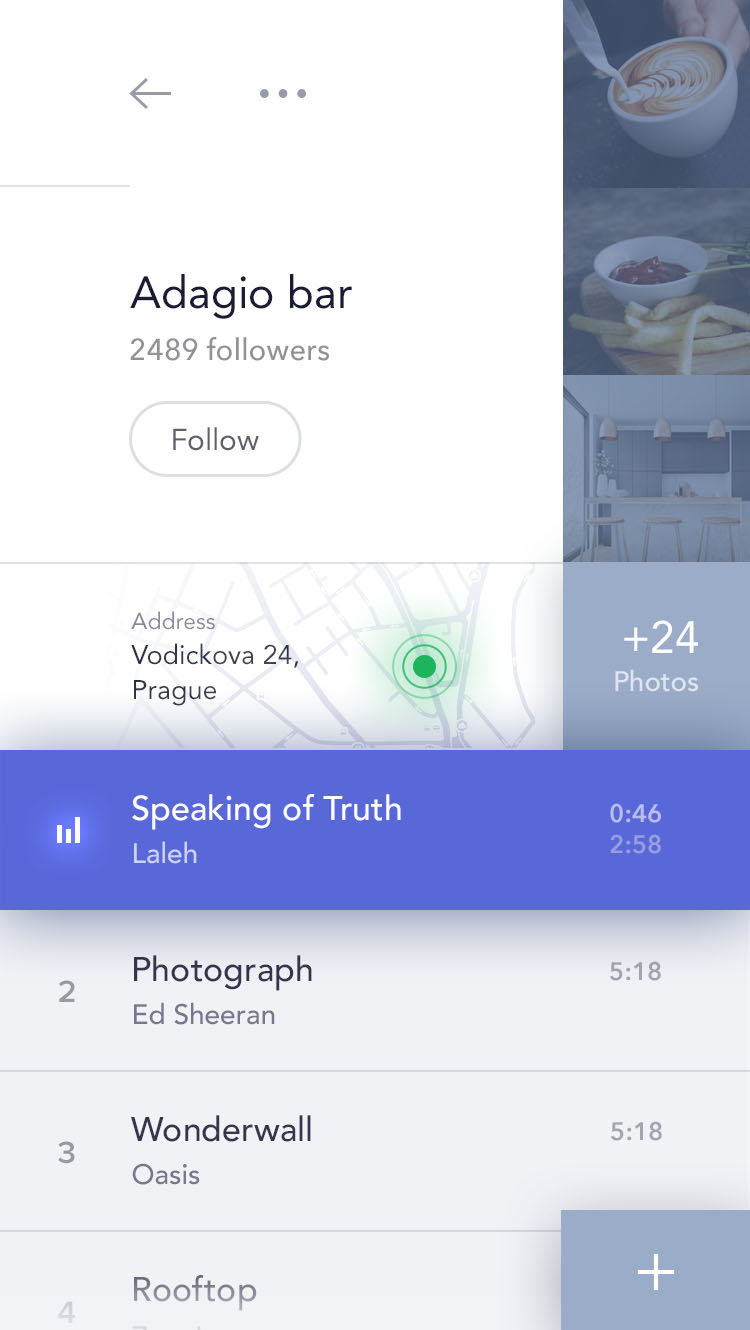
Task: Go back with the arrow icon
Action: [150, 94]
